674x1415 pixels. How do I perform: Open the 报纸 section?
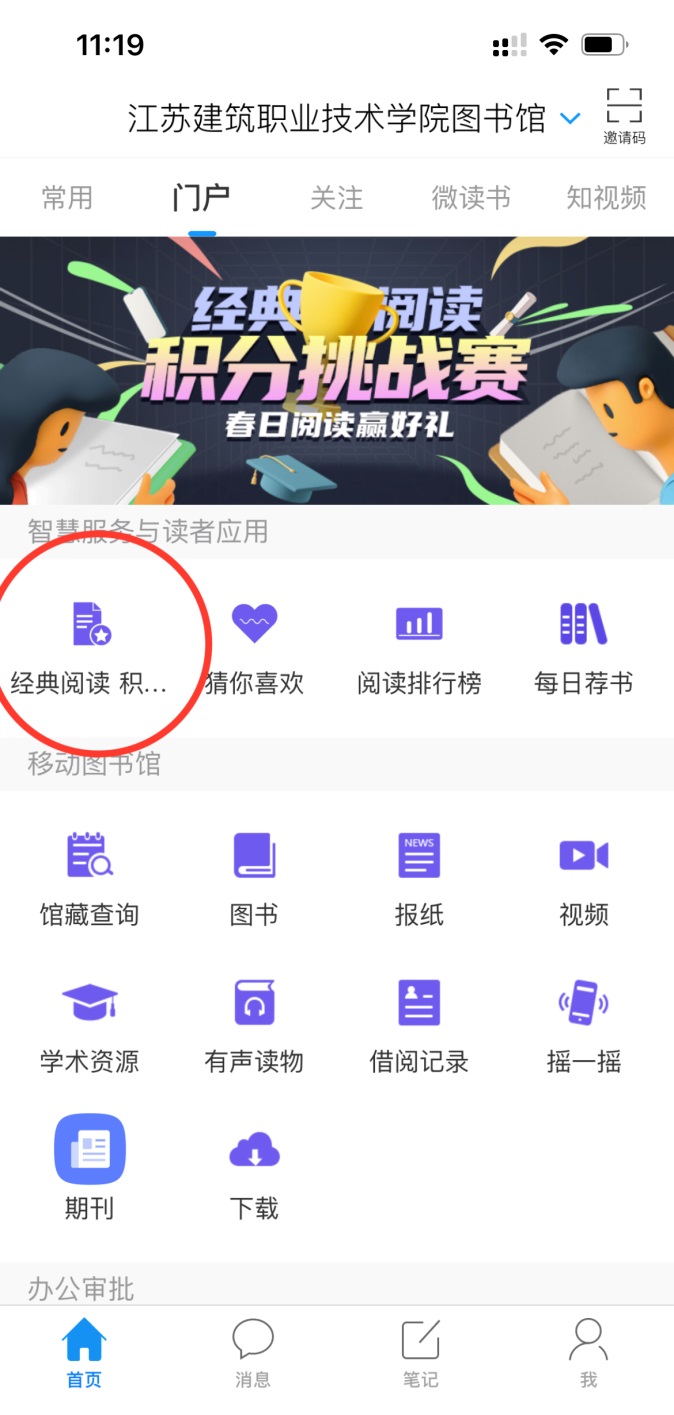click(x=419, y=877)
